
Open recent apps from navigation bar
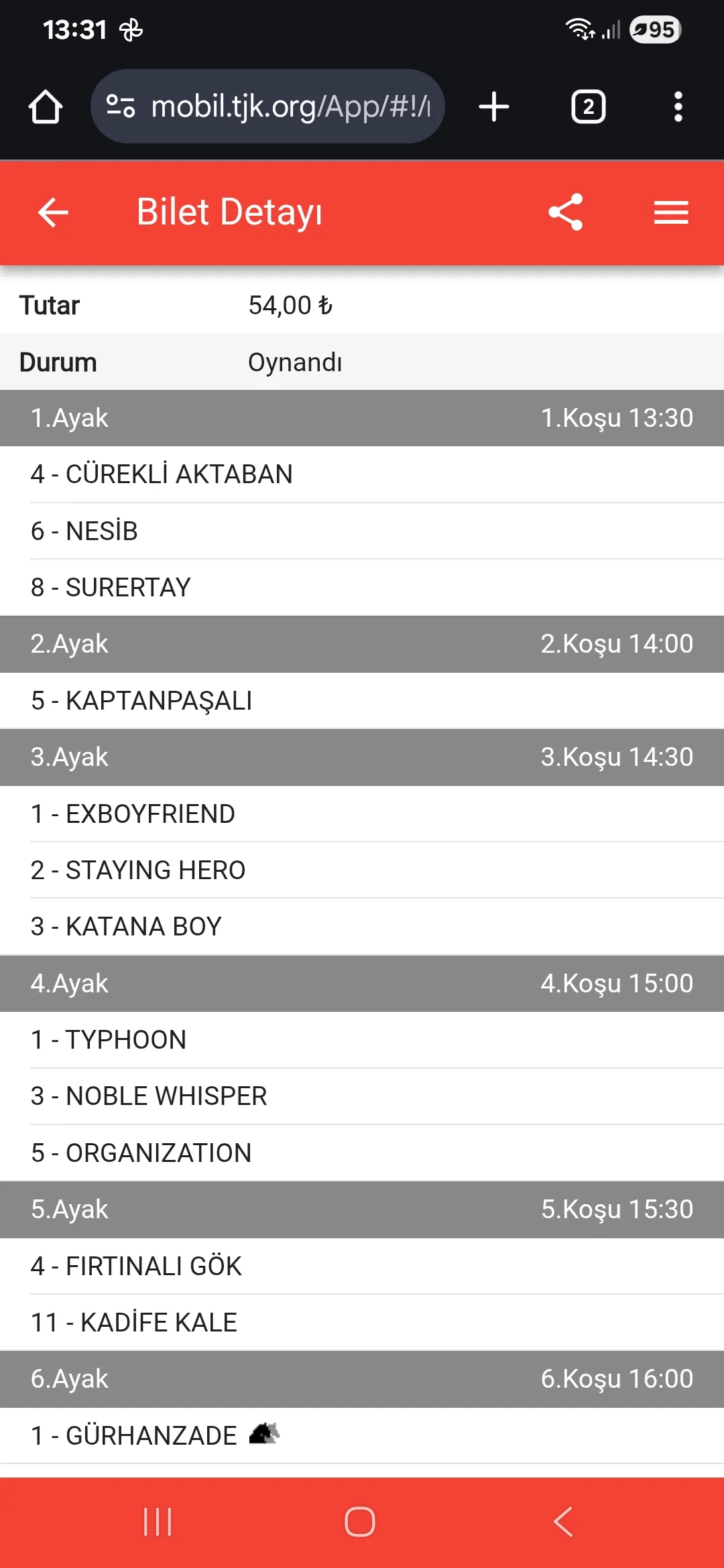click(158, 1522)
